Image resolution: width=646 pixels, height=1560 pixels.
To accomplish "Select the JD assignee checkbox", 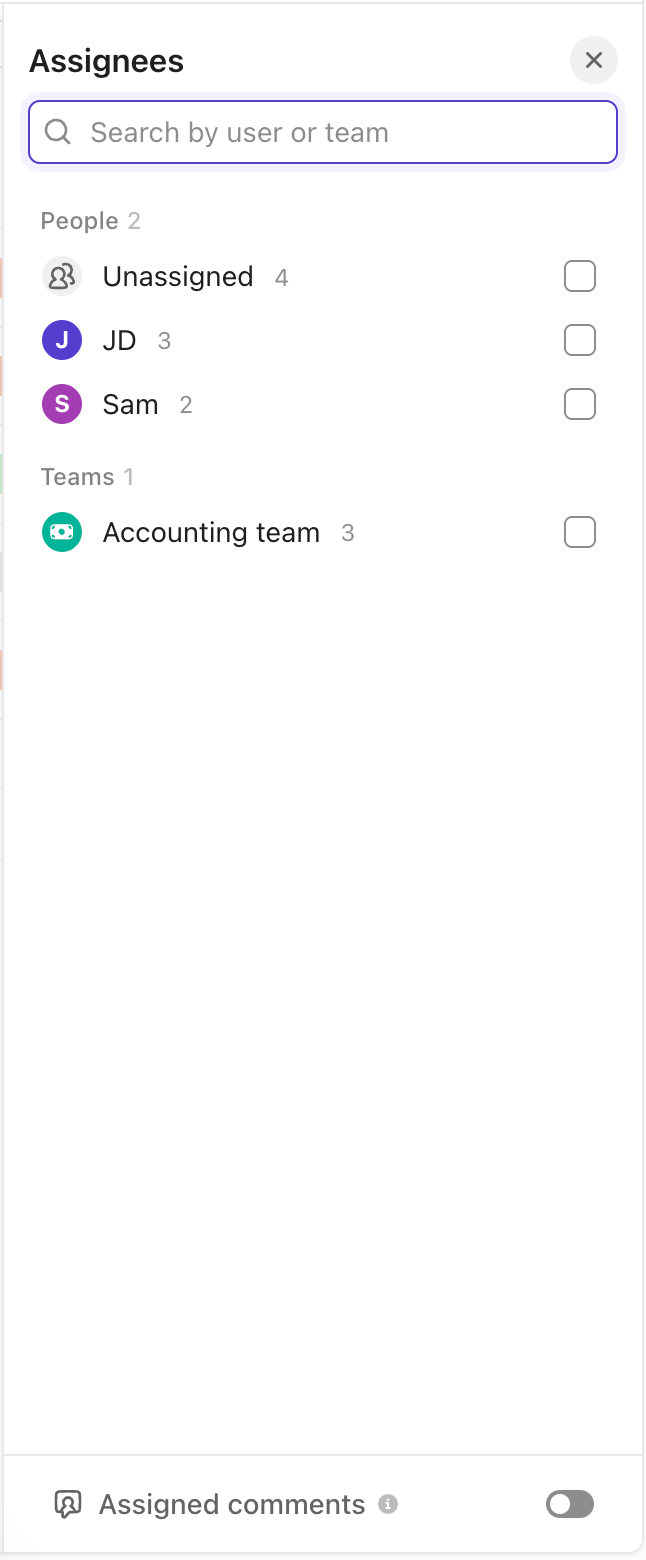I will click(580, 341).
